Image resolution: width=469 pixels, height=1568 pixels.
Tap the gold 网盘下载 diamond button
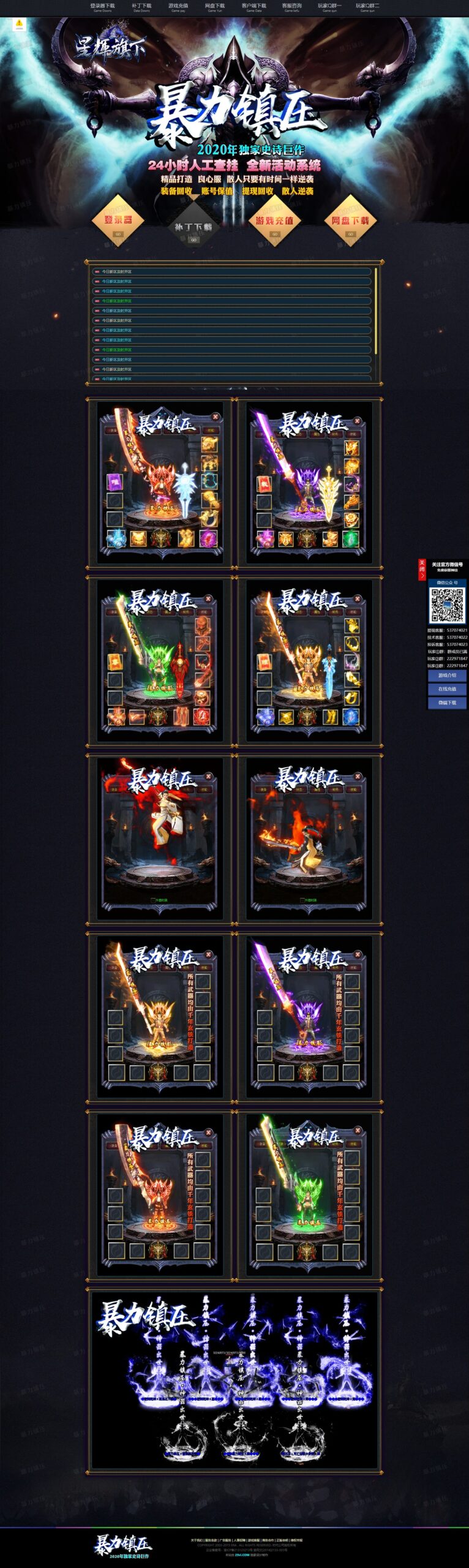[350, 221]
